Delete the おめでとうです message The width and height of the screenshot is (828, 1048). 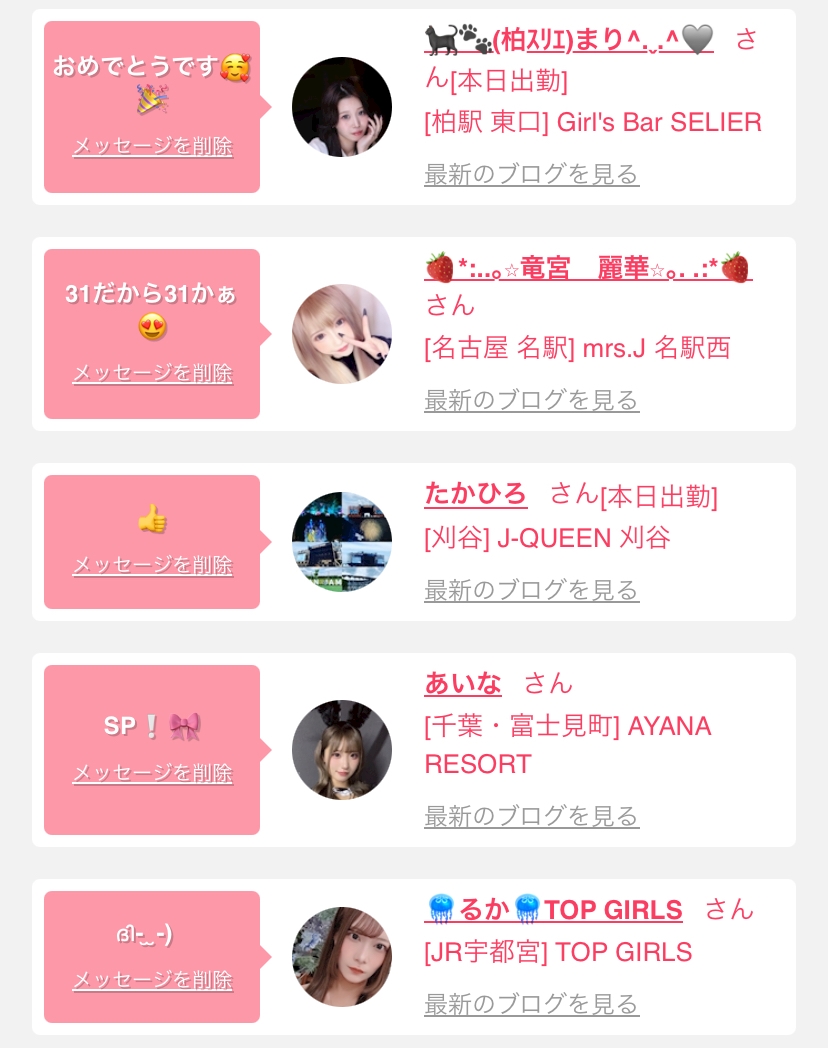152,146
